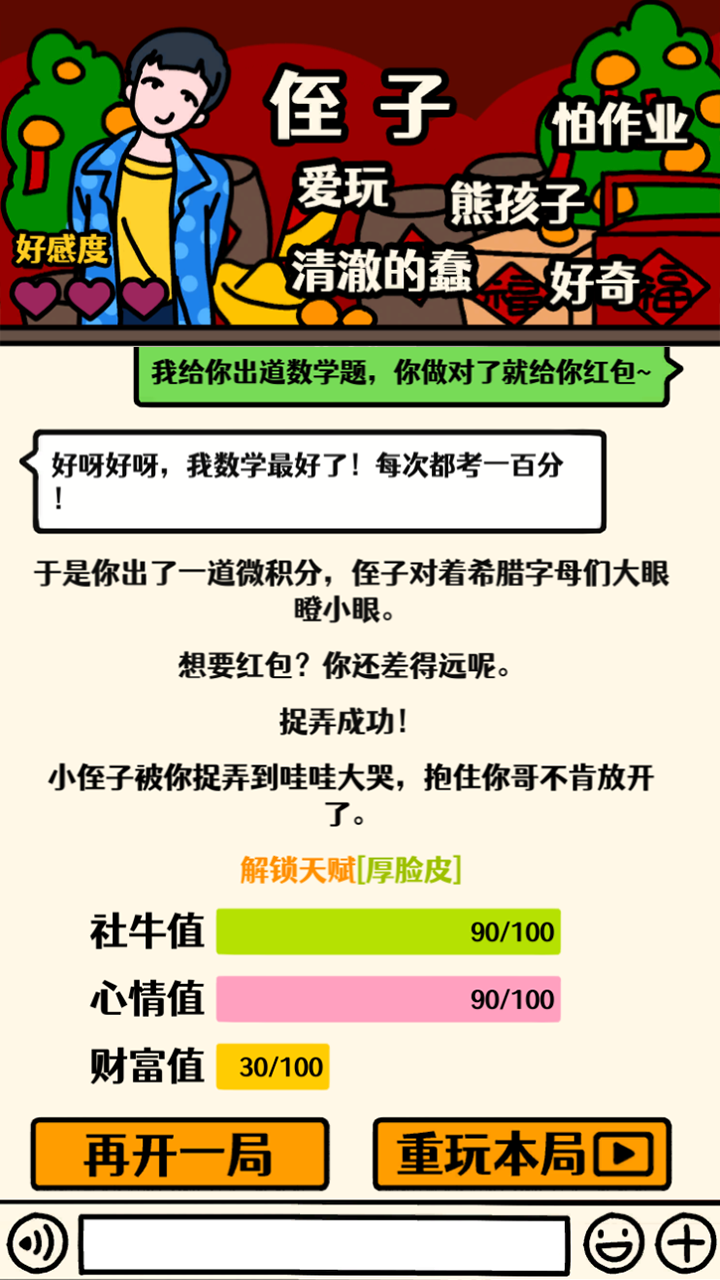Tap the voice input speaker icon
The image size is (720, 1280).
[37, 1243]
